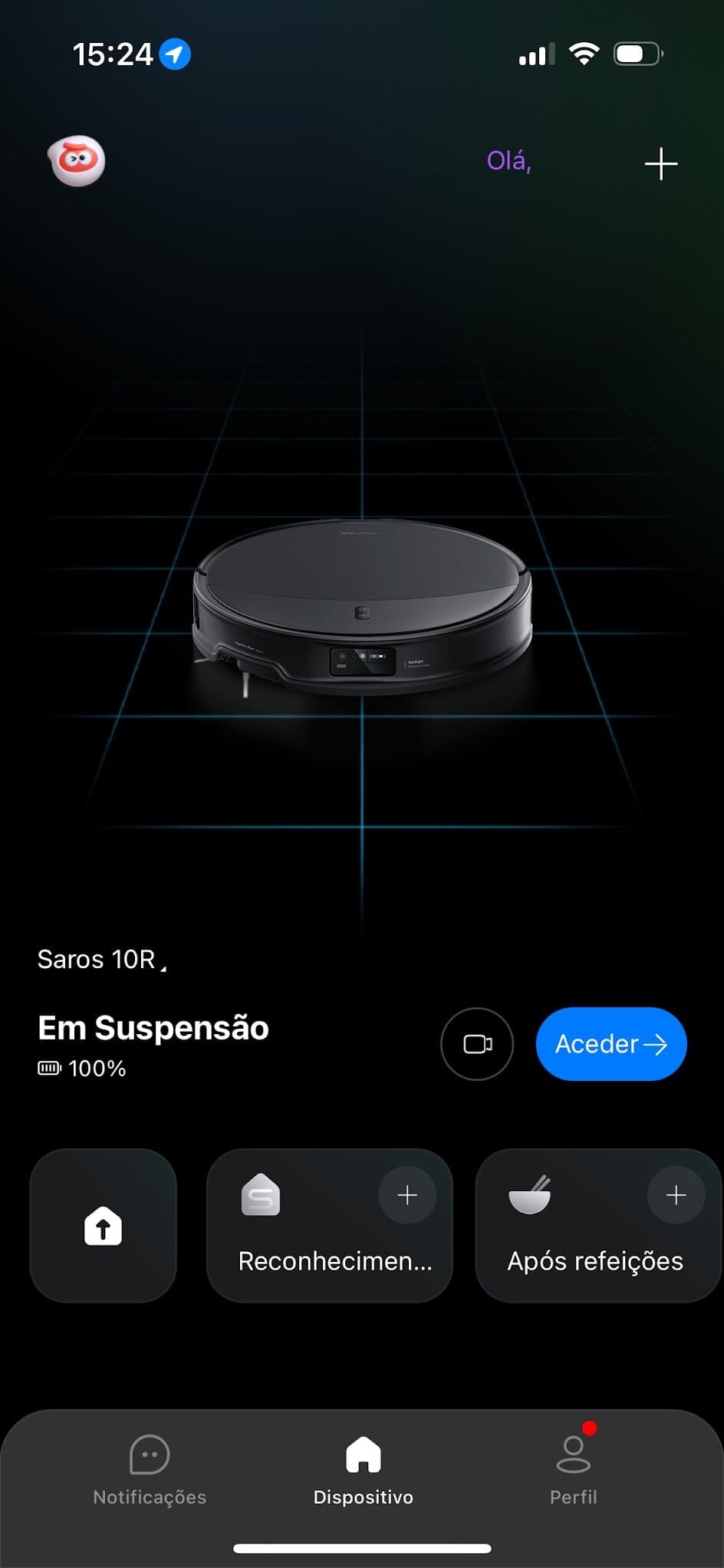Open the remote video camera view

[x=476, y=1044]
